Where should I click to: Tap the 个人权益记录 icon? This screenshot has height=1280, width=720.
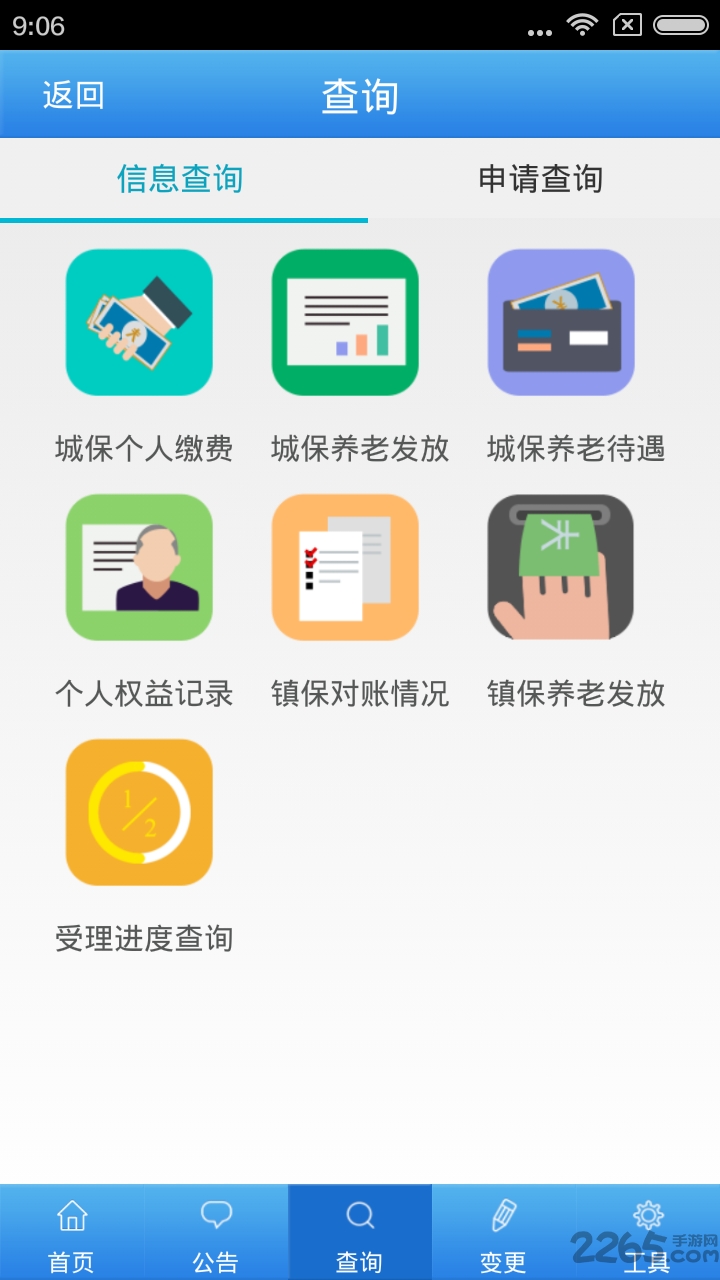138,567
